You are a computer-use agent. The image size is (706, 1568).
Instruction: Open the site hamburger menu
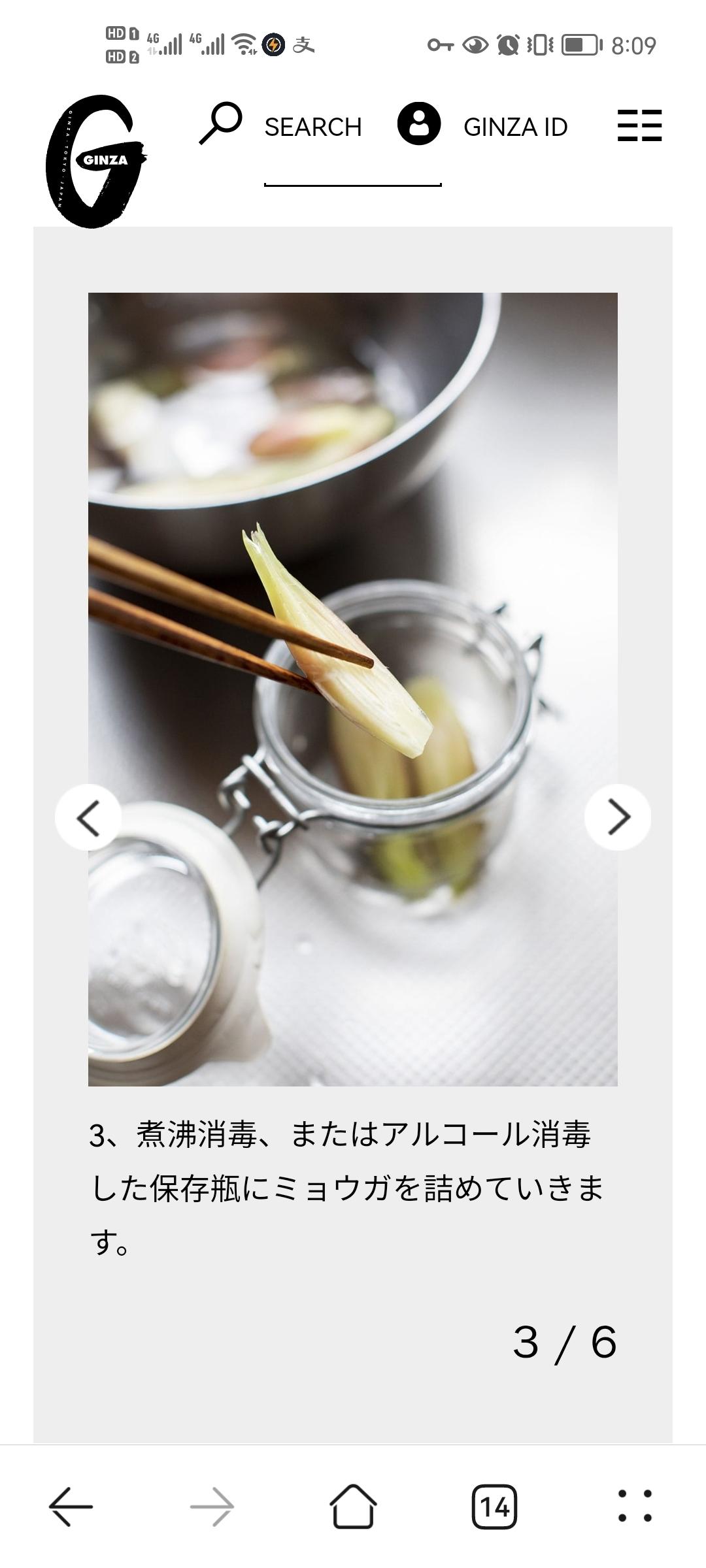coord(639,125)
